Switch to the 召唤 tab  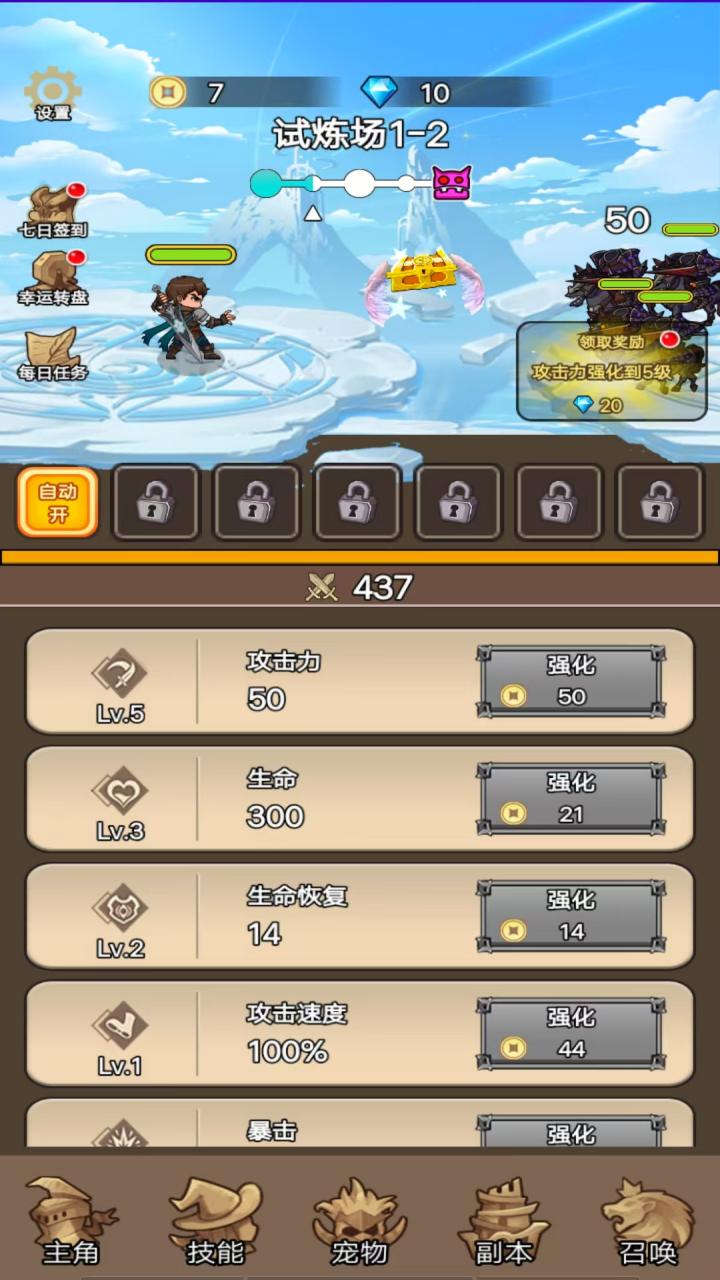[x=648, y=1222]
